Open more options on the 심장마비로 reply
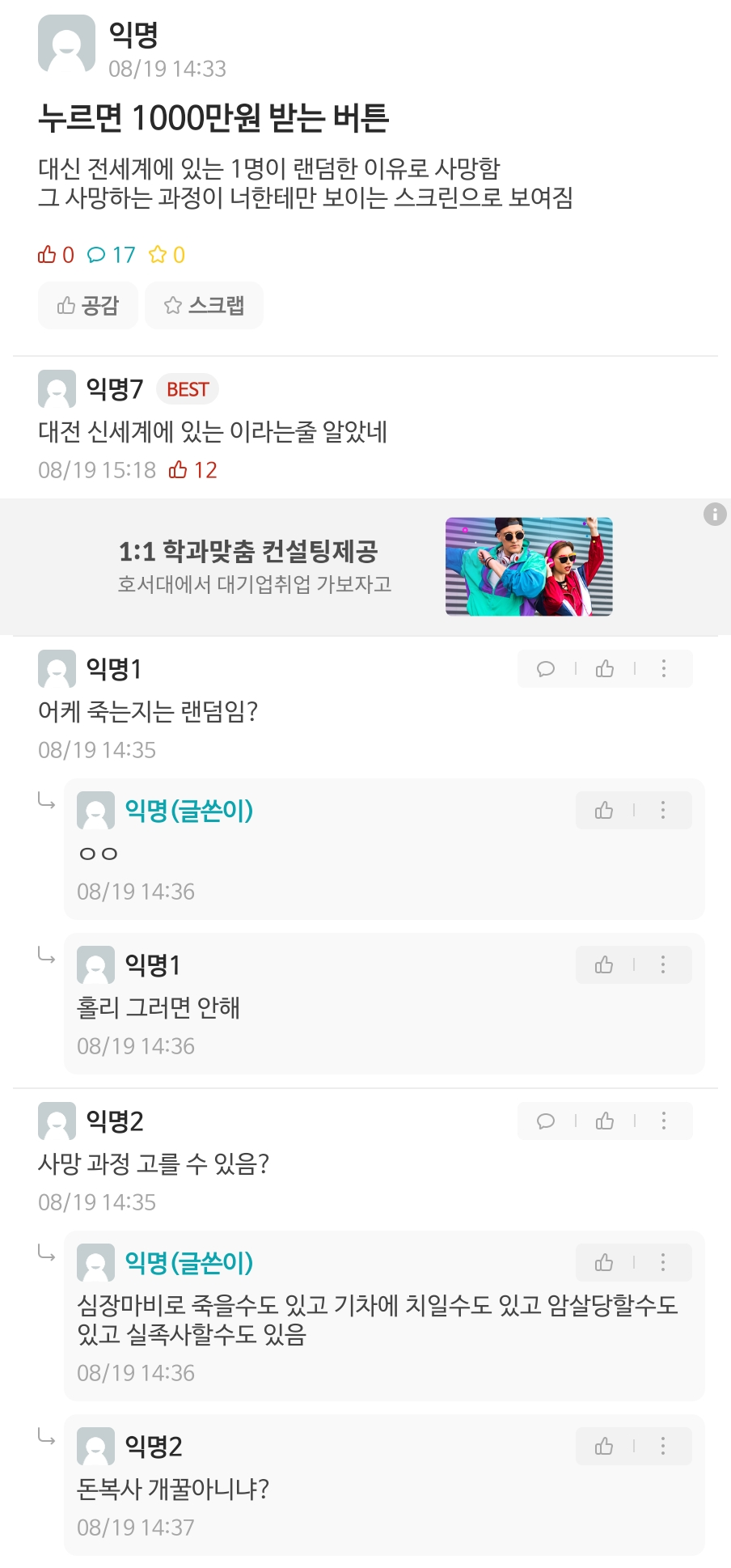Viewport: 731px width, 1568px height. coord(663,1263)
